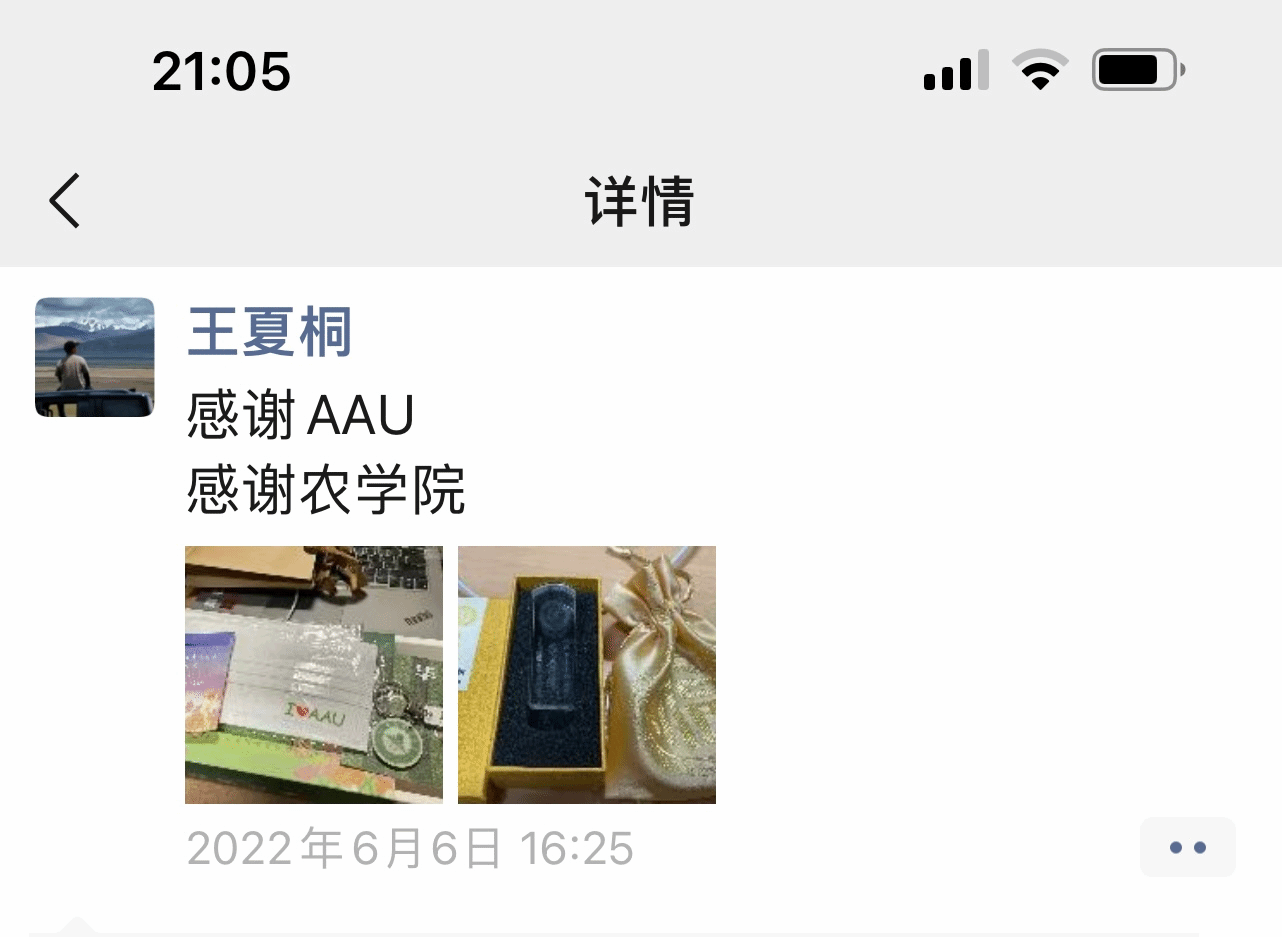Go back from the 详情 page
Screen dimensions: 1282x937
click(x=65, y=201)
